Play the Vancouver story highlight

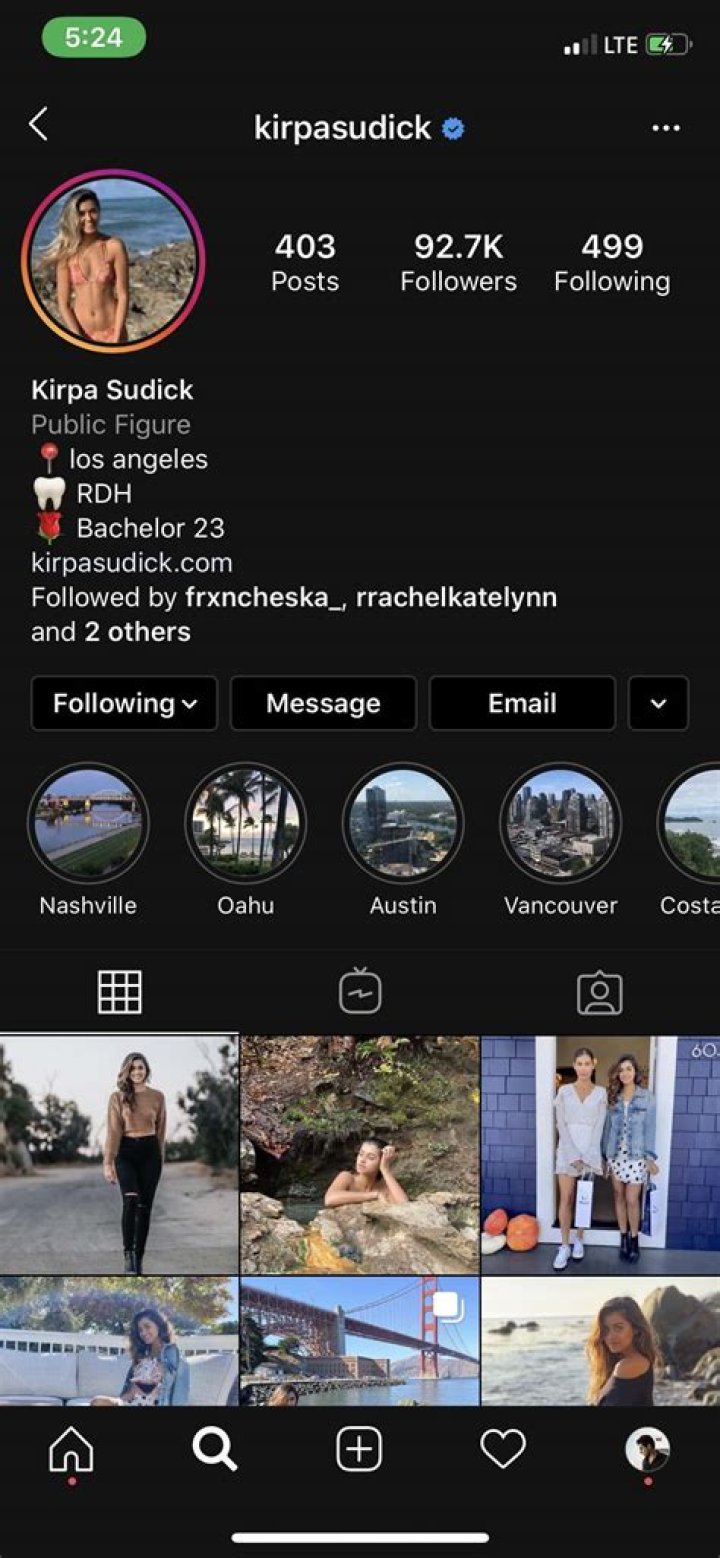click(560, 824)
